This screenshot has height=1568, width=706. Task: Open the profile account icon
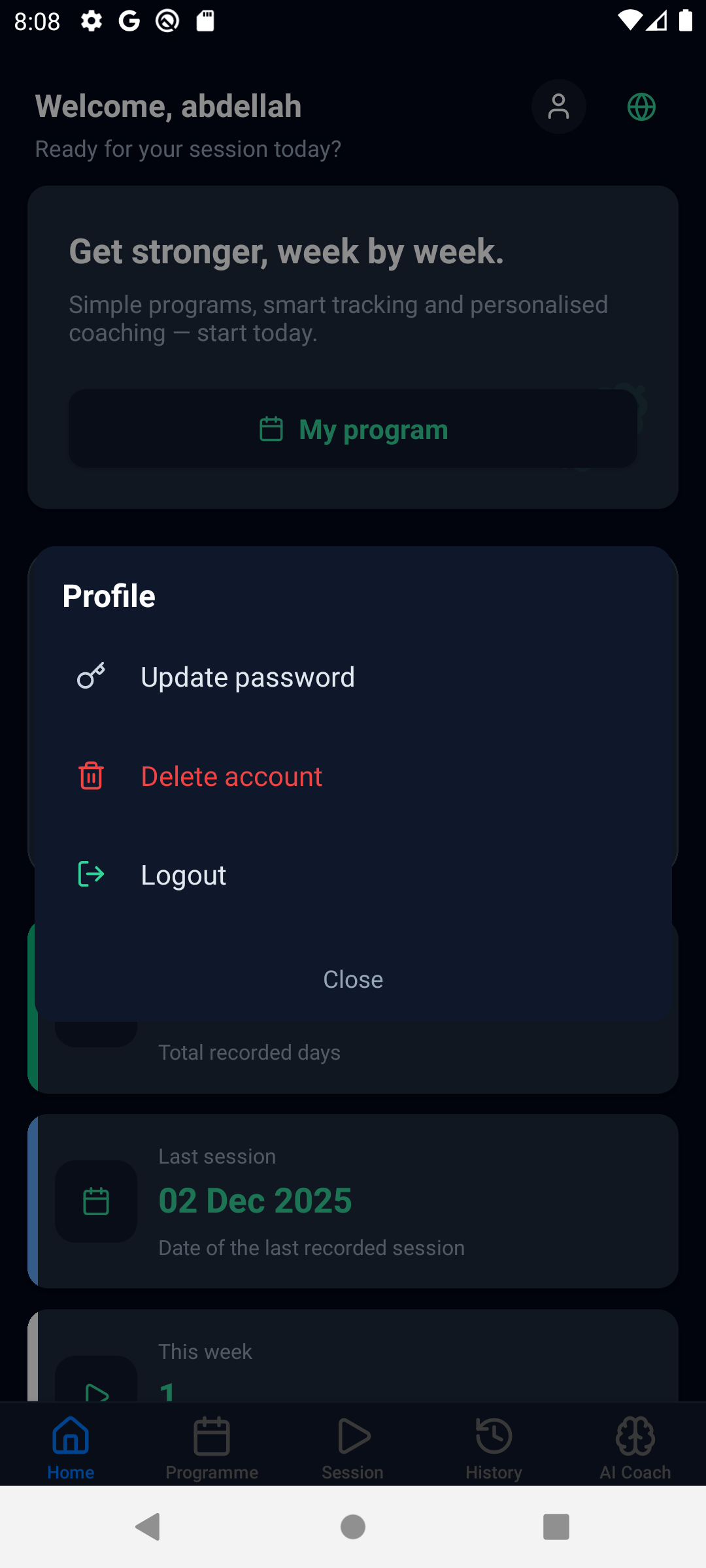[559, 106]
